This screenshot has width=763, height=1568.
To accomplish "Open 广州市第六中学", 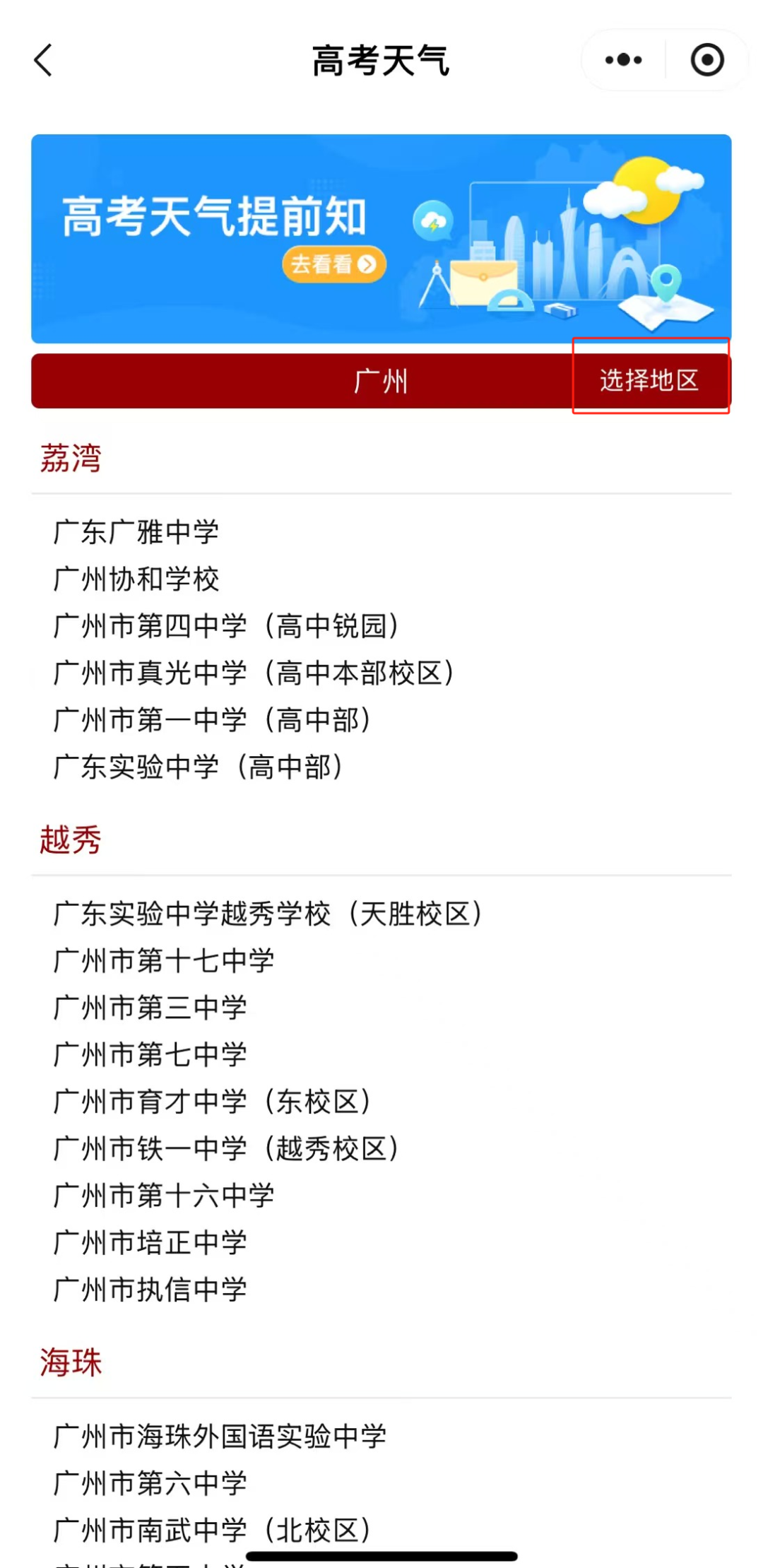I will pos(150,1483).
